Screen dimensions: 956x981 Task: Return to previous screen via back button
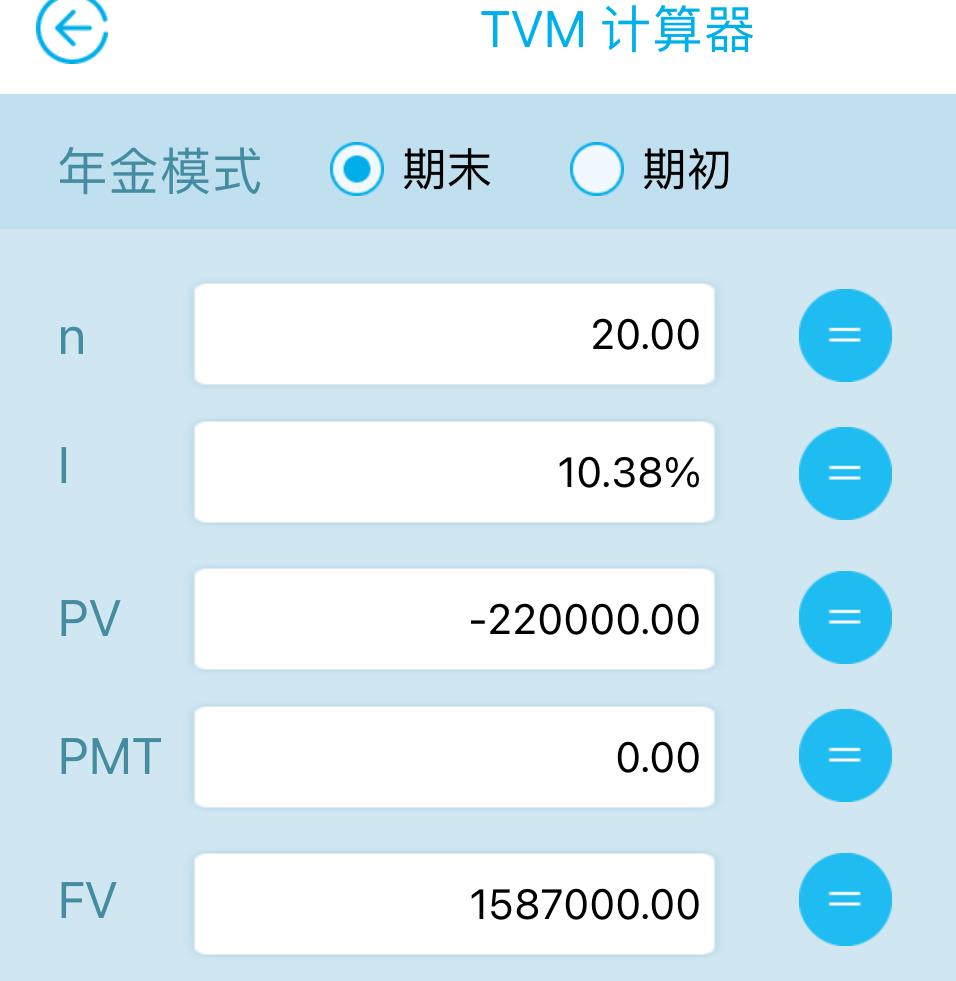click(x=72, y=30)
